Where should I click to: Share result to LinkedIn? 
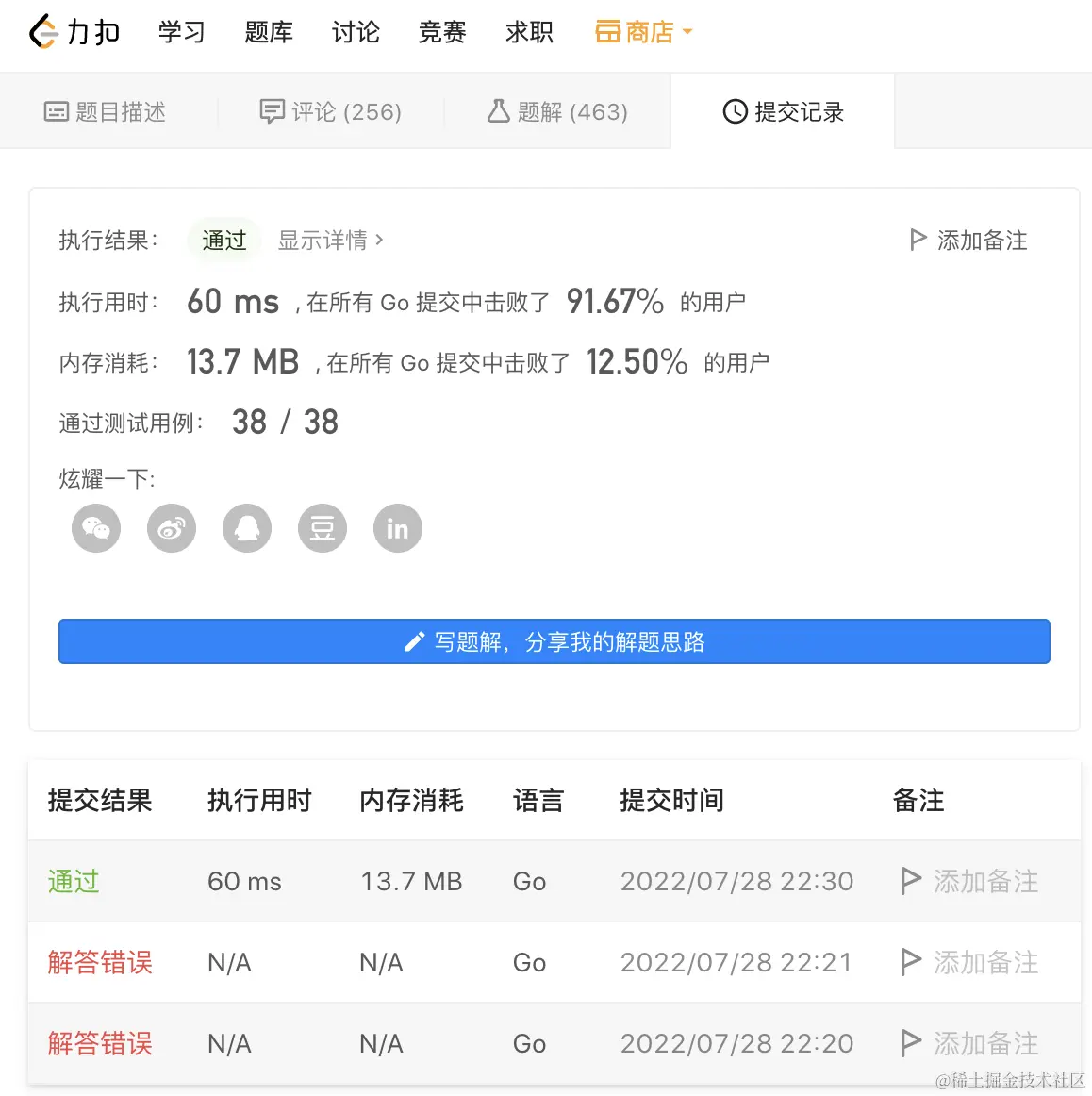pyautogui.click(x=398, y=528)
